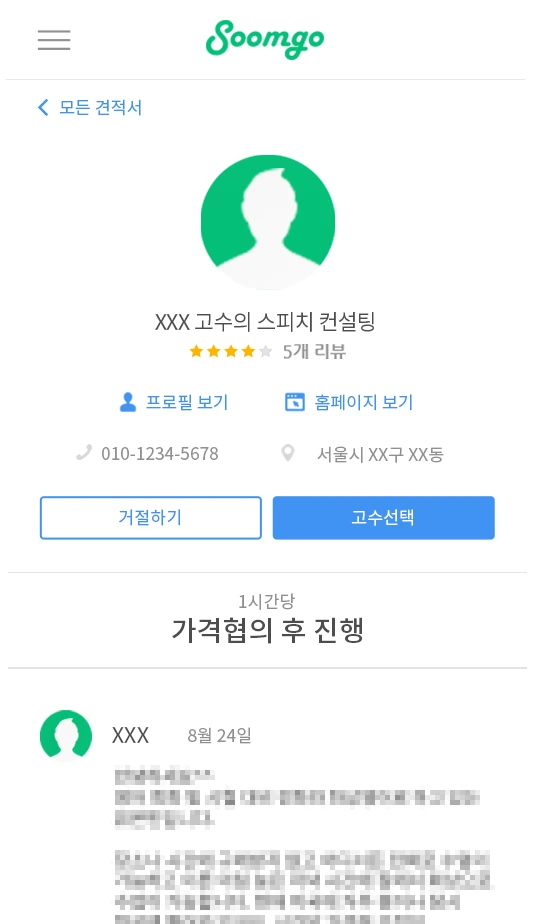Open the hamburger drawer menu
Image resolution: width=540 pixels, height=924 pixels.
pyautogui.click(x=54, y=39)
